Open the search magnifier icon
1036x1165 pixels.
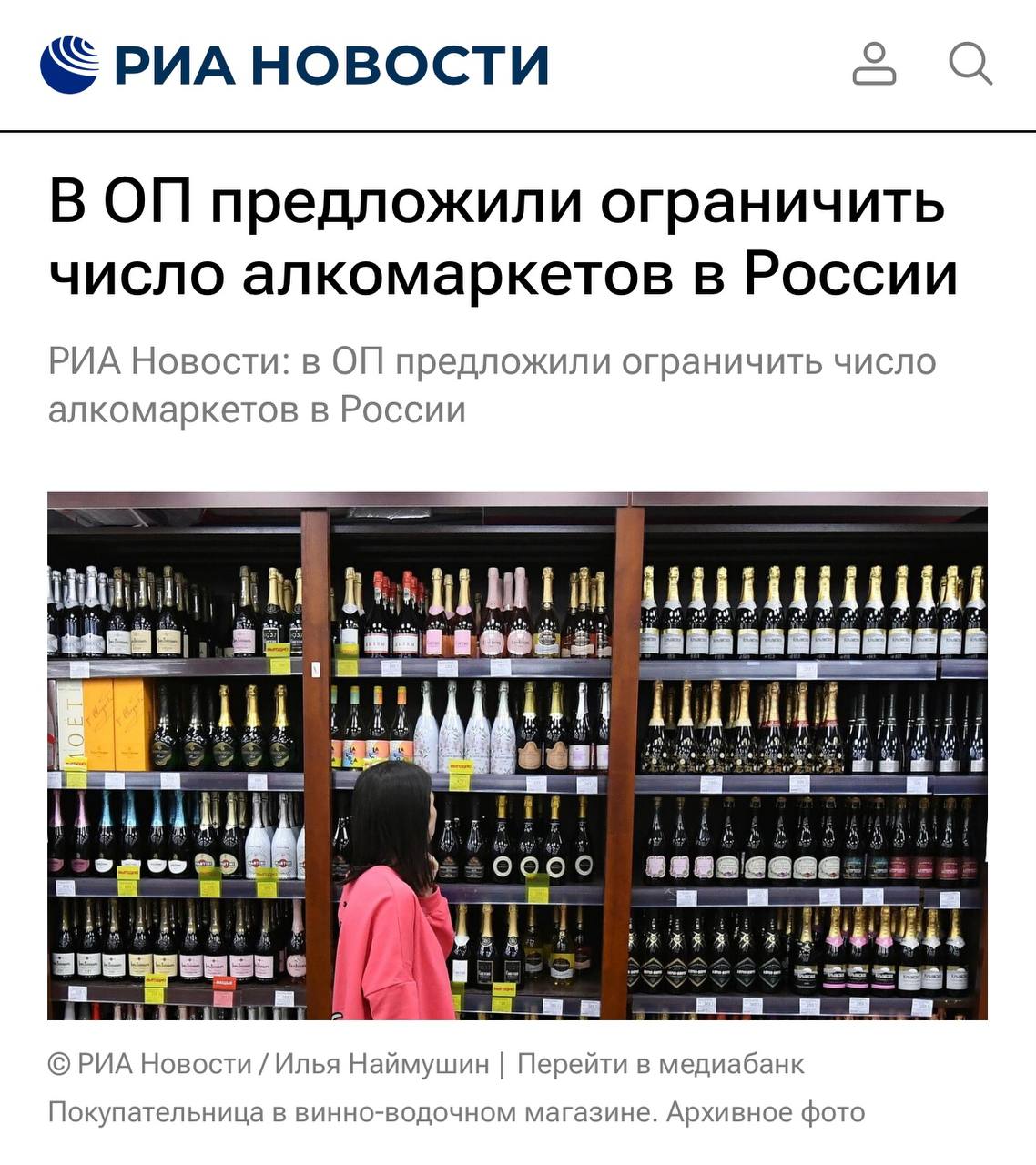pos(970,64)
